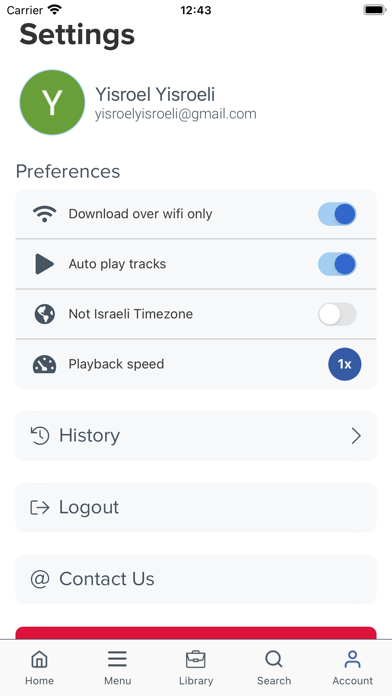Change the 1x playback speed button
Screen dimensions: 392x696
tap(344, 364)
